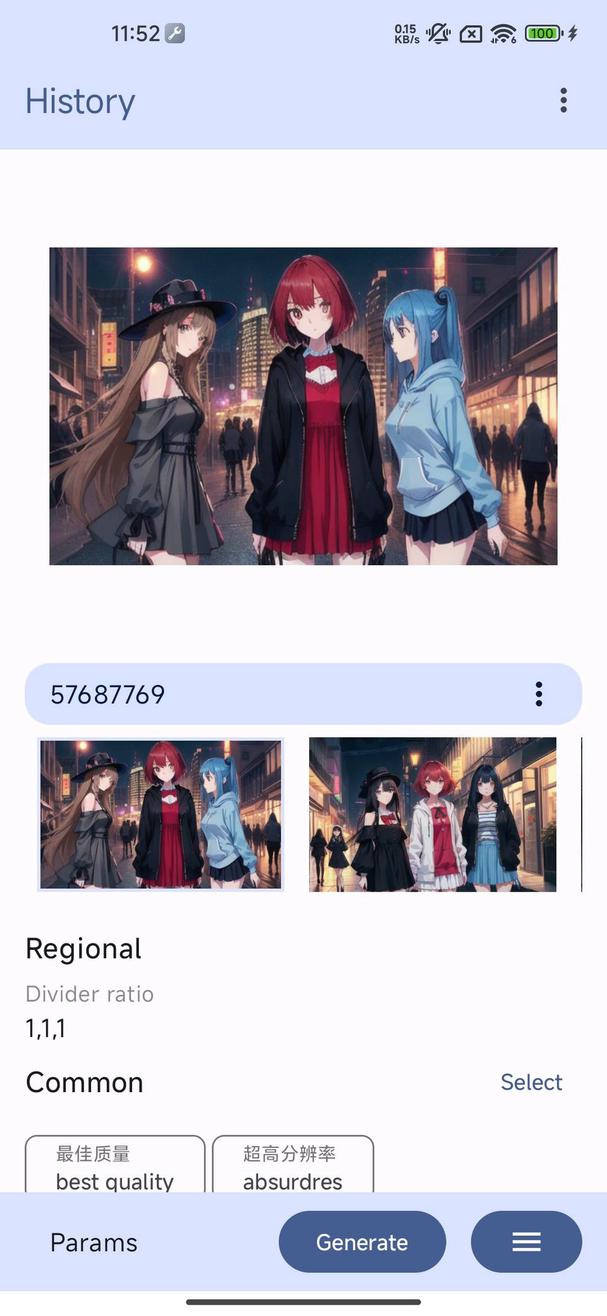Generate a new image
607x1316 pixels.
pyautogui.click(x=362, y=1242)
